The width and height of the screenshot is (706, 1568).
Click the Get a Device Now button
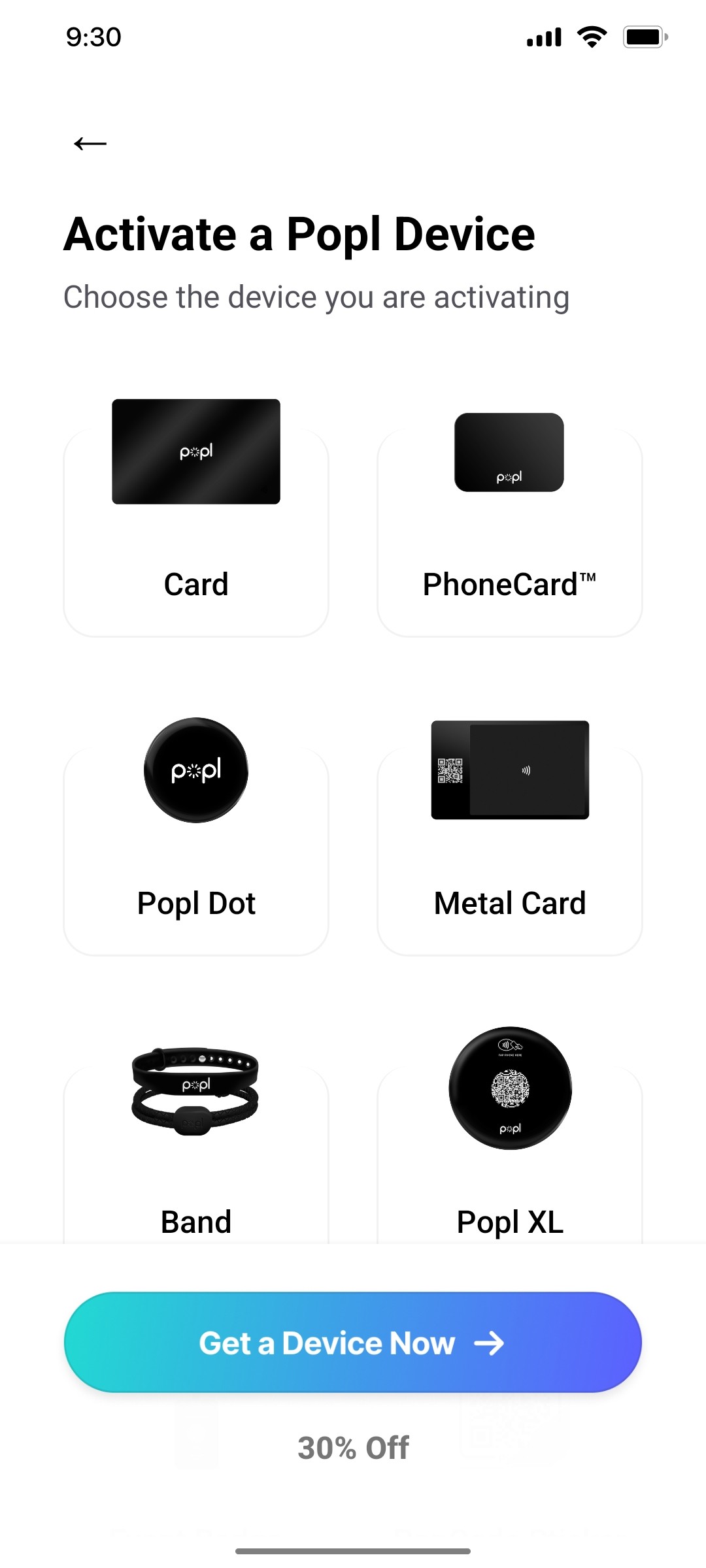(353, 1343)
